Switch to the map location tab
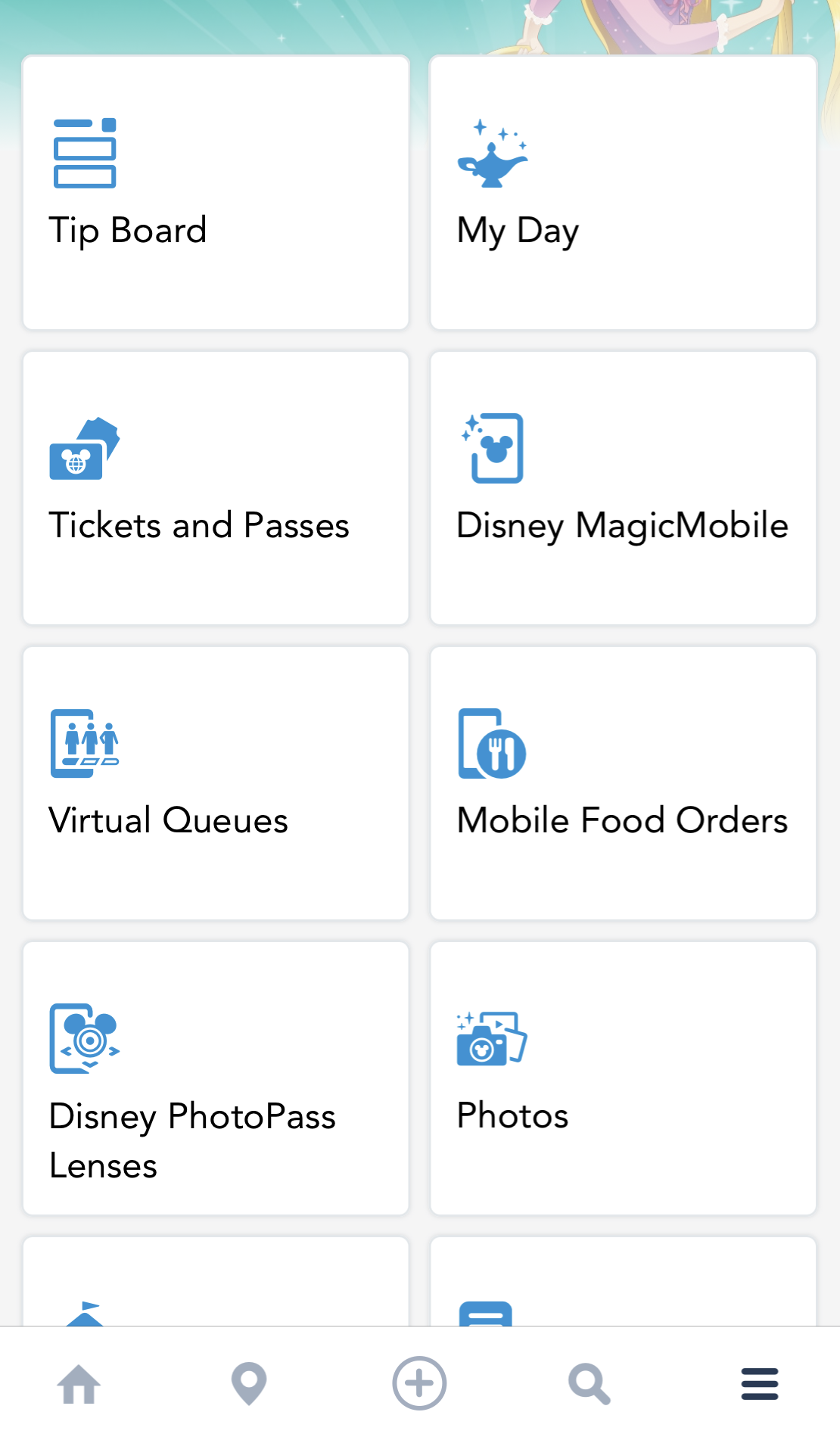Image resolution: width=840 pixels, height=1440 pixels. click(249, 1384)
